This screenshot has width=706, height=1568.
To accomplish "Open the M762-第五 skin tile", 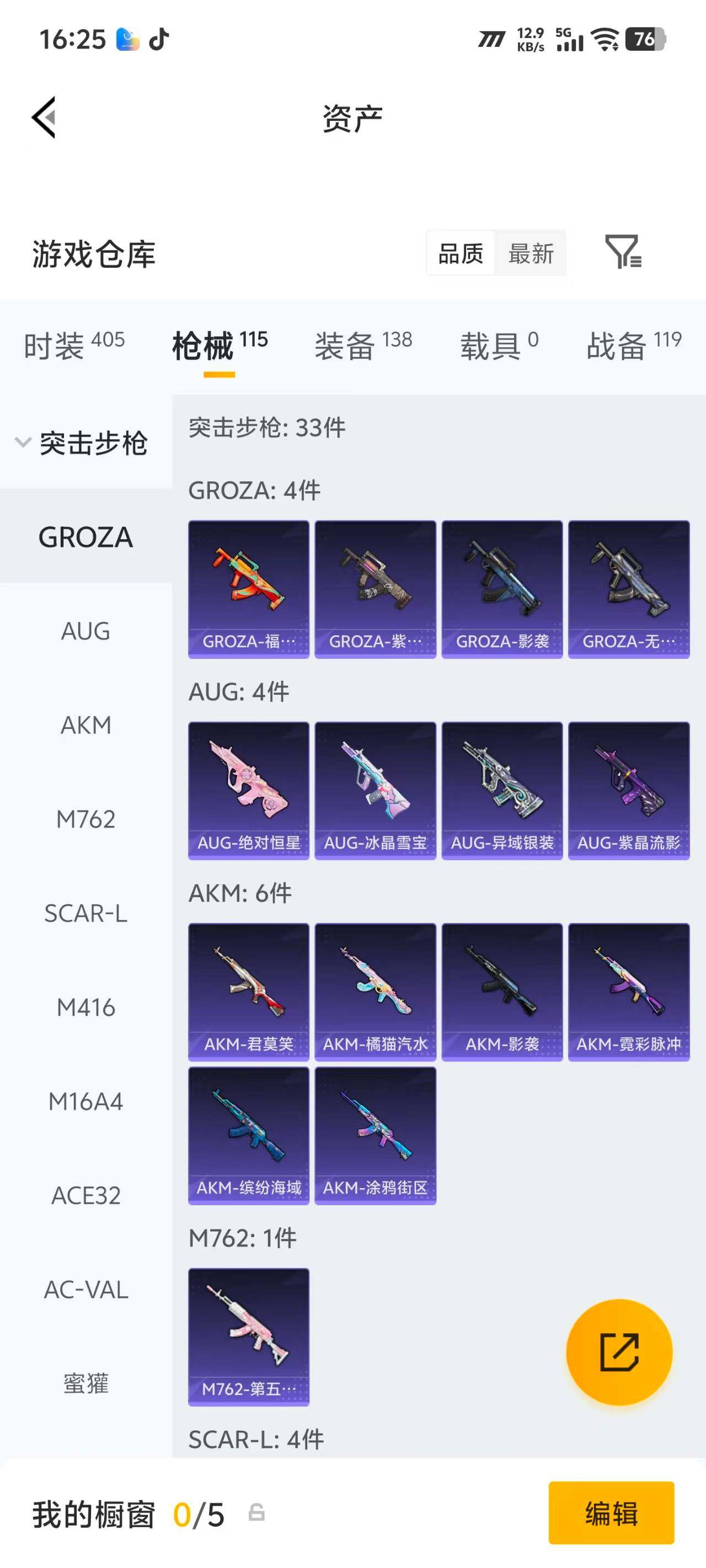I will pos(249,1338).
